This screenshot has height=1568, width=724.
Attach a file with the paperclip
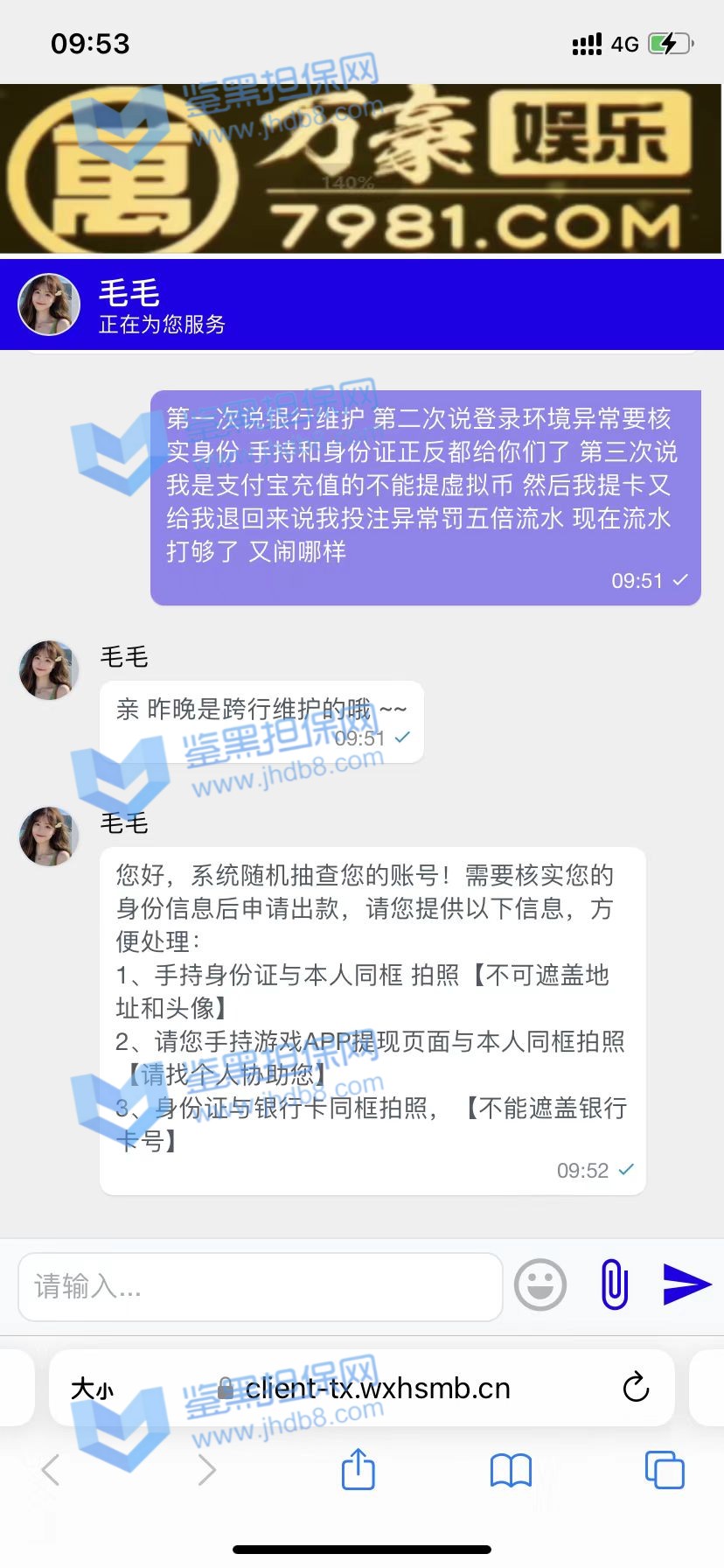coord(615,1284)
